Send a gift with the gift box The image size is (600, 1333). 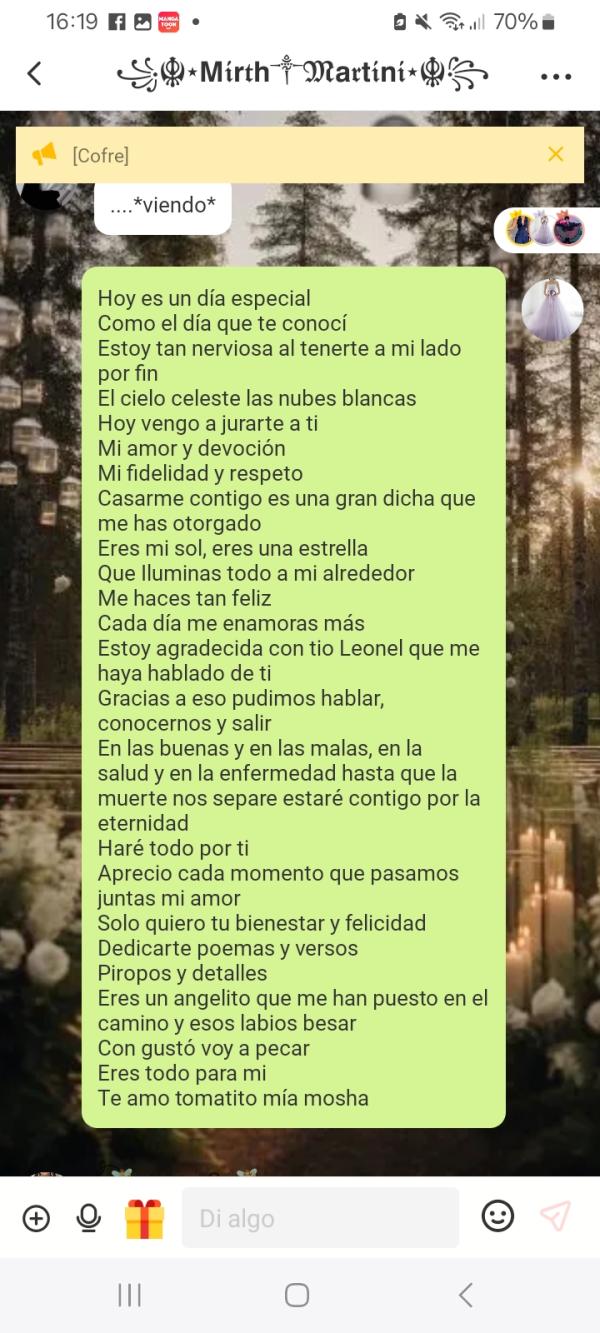tap(144, 1218)
